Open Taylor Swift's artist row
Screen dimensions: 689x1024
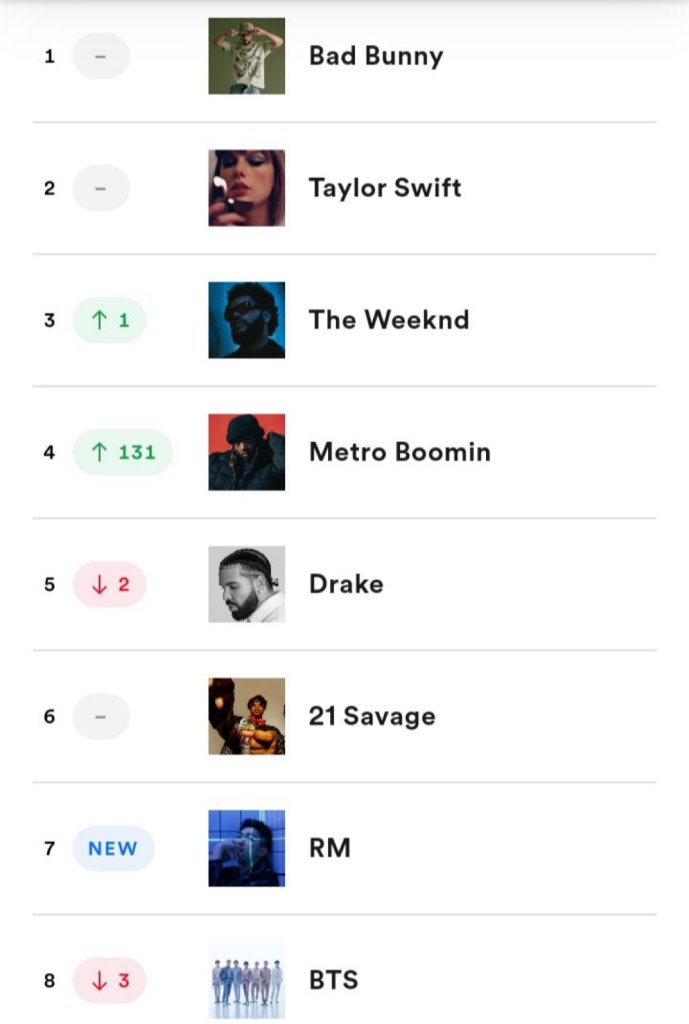point(384,188)
